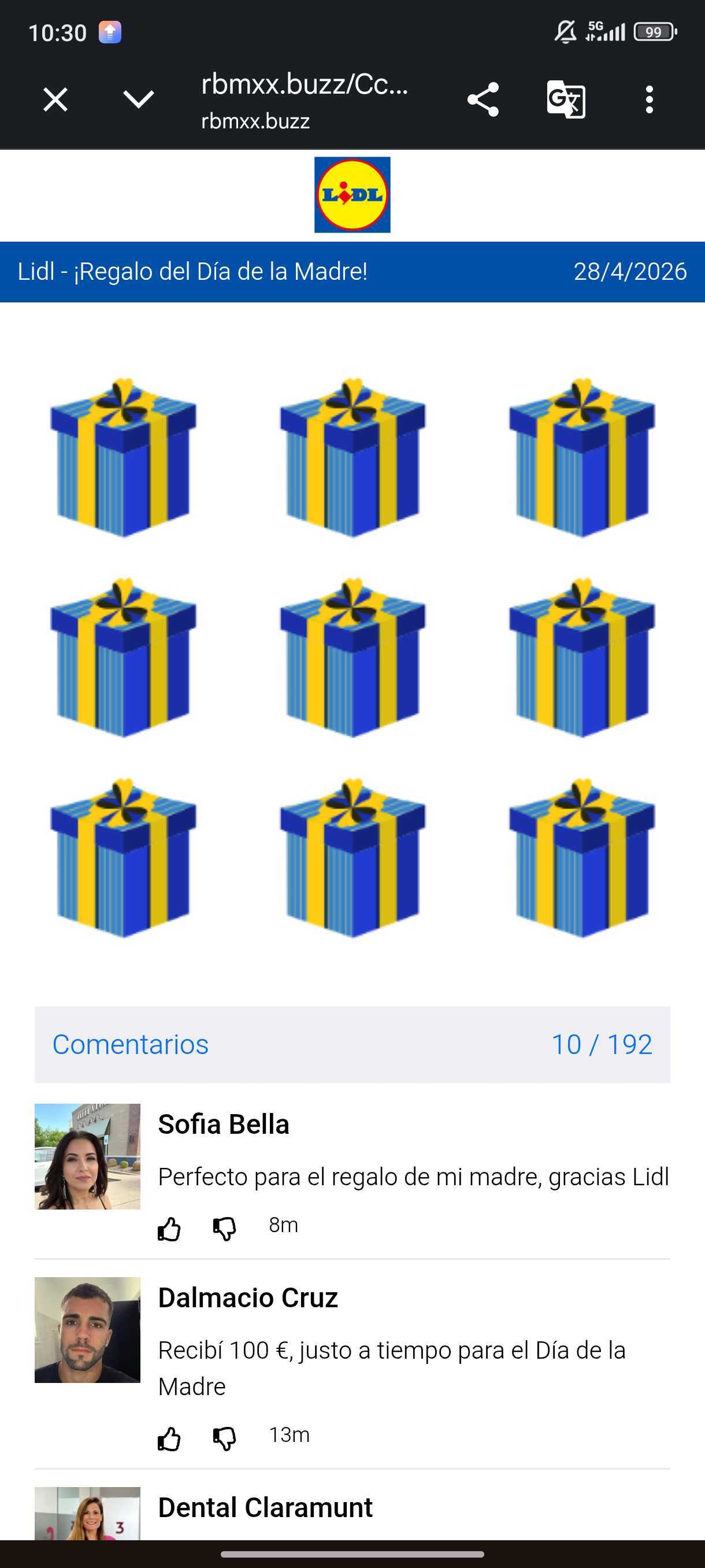Tap the middle-row left gift box
Image resolution: width=705 pixels, height=1568 pixels.
click(124, 658)
